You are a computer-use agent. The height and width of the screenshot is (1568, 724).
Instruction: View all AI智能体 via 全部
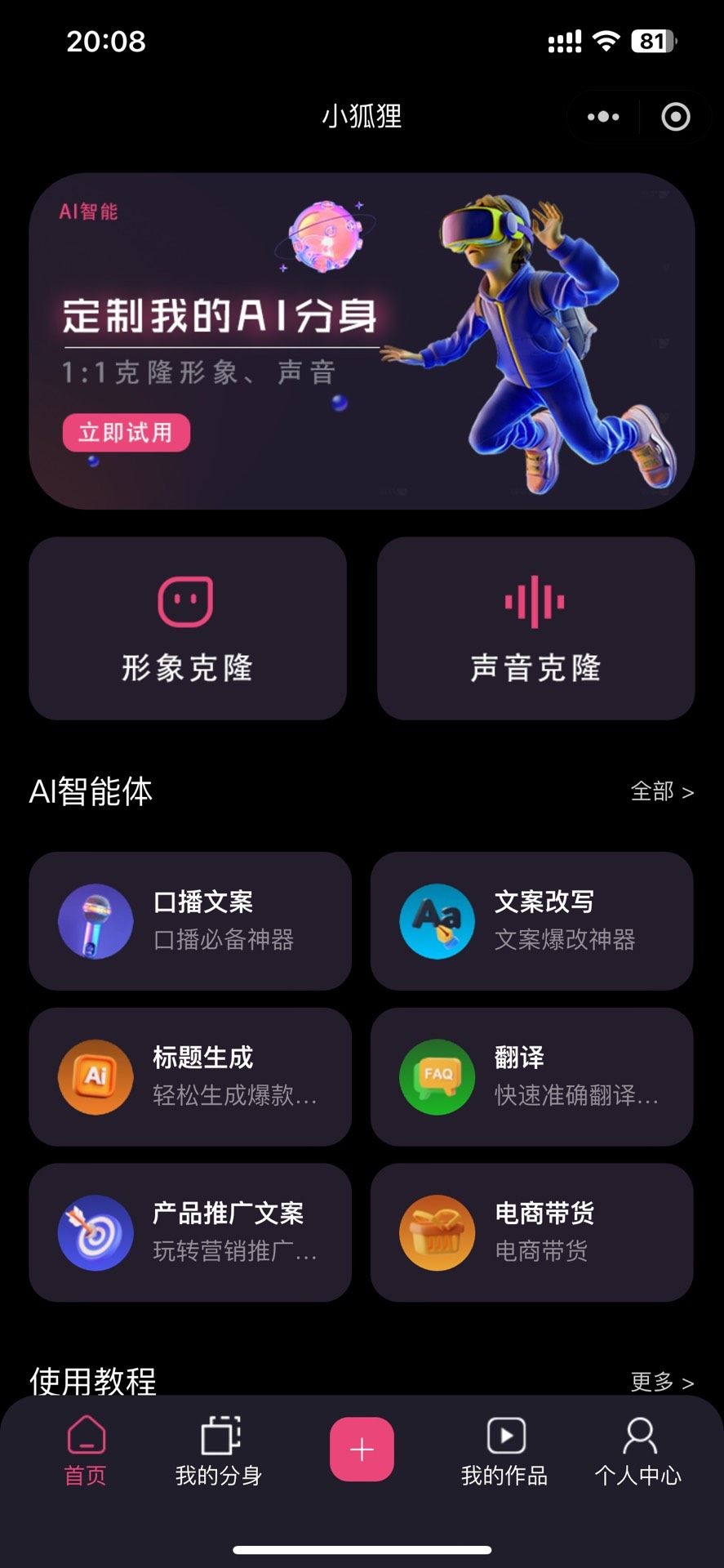[x=661, y=791]
